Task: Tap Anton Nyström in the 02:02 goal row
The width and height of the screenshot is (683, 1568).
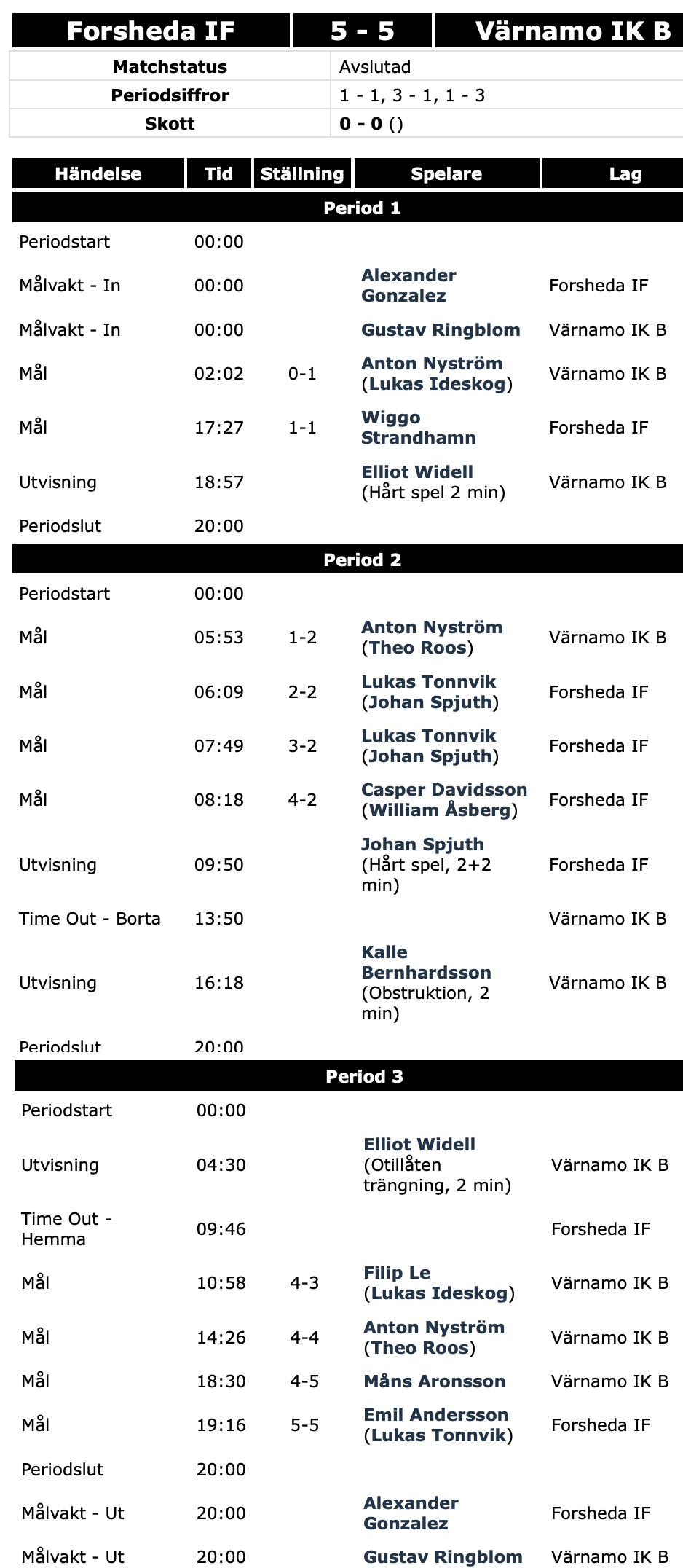Action: click(x=431, y=364)
